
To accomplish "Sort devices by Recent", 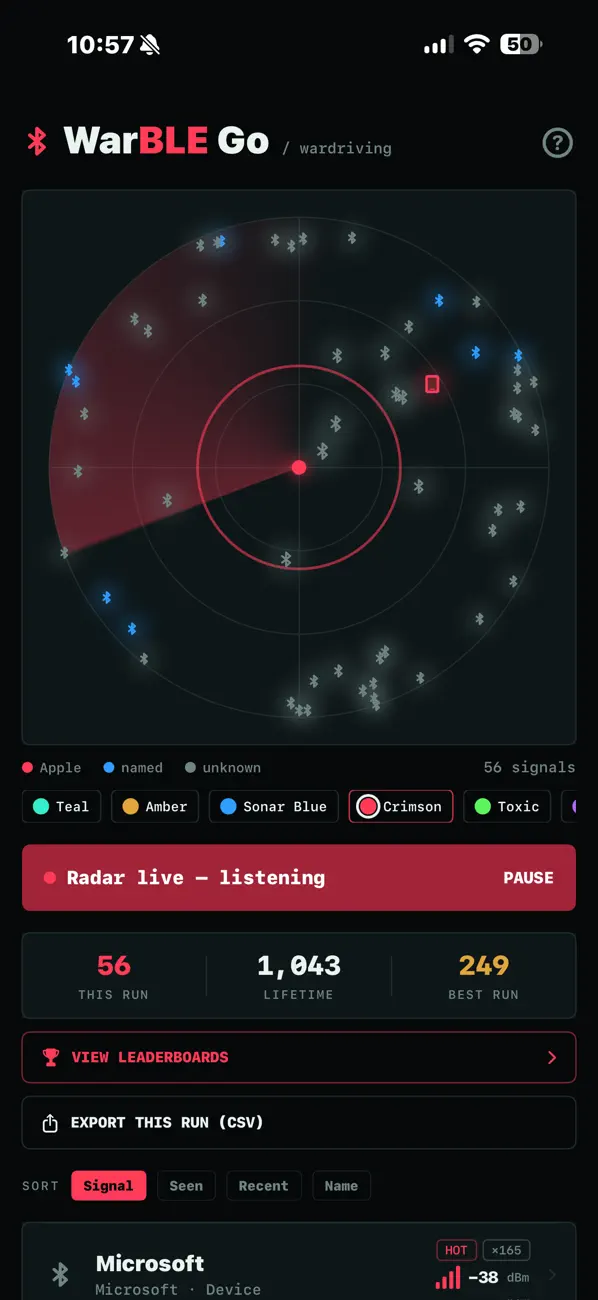I will (x=264, y=1186).
